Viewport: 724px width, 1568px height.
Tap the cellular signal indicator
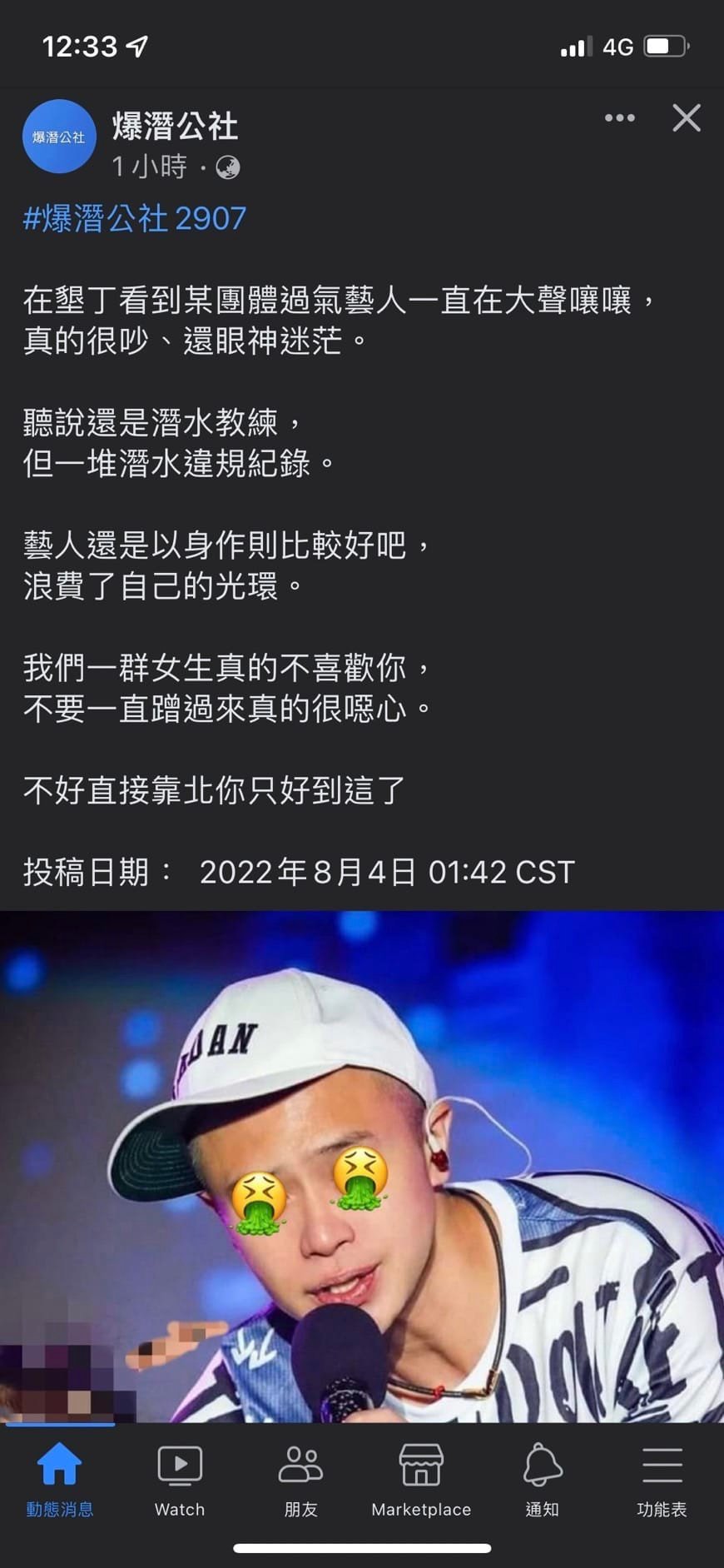(578, 46)
